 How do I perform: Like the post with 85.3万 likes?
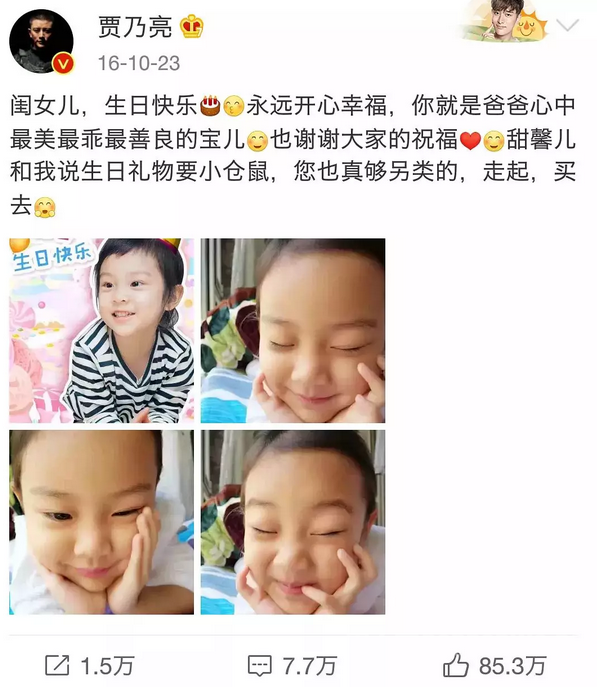click(x=494, y=664)
